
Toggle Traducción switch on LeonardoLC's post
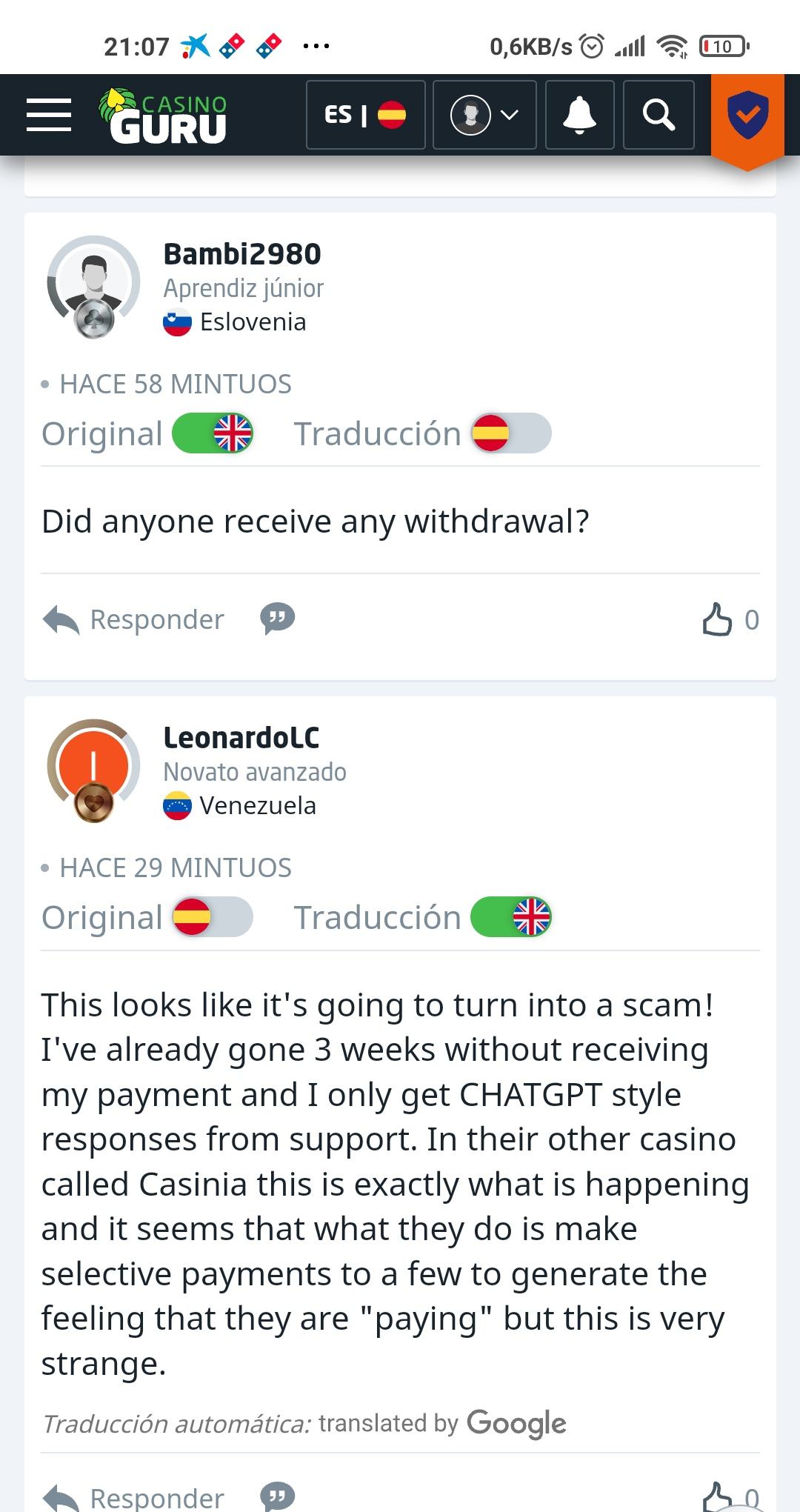[x=511, y=917]
